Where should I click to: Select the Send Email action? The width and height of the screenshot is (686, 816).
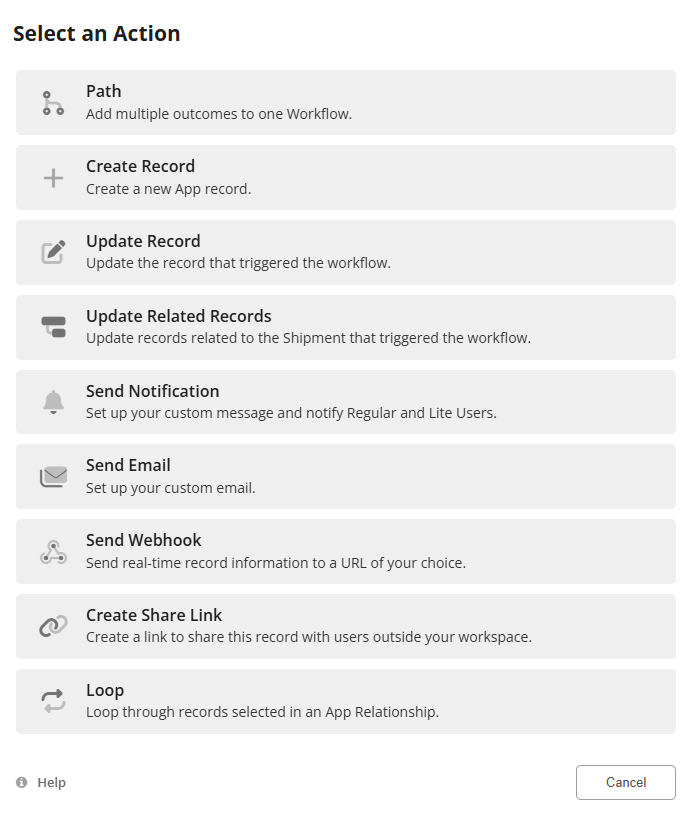click(345, 476)
